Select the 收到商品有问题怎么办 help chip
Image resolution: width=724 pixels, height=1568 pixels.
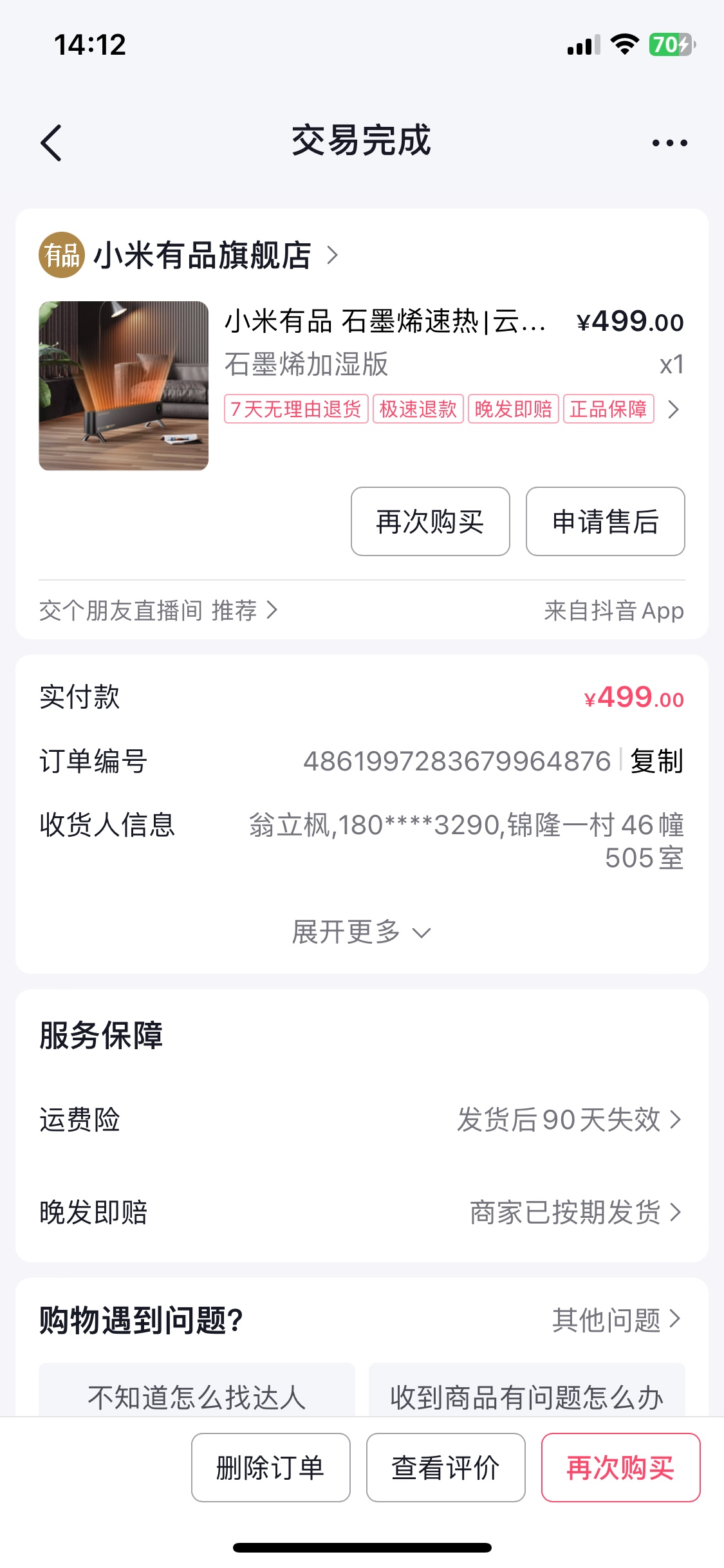[526, 1395]
